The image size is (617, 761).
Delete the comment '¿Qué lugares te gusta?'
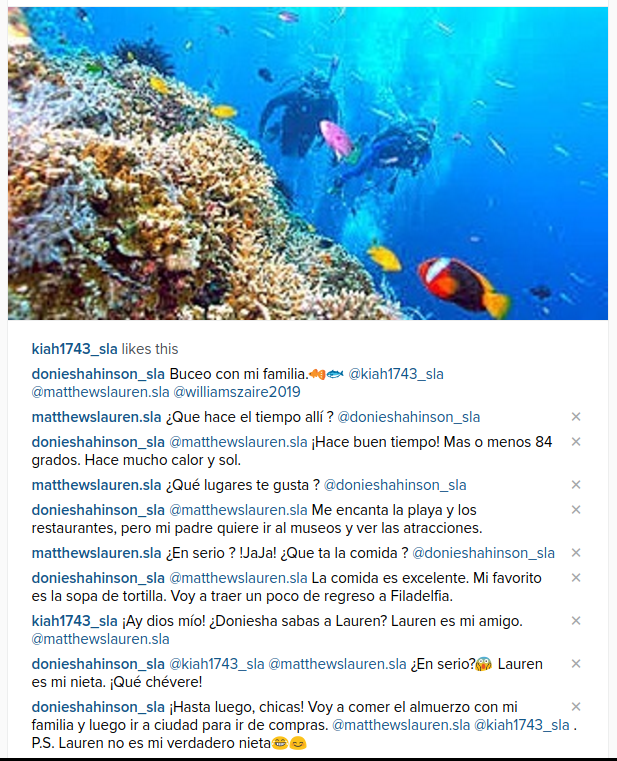pos(576,485)
